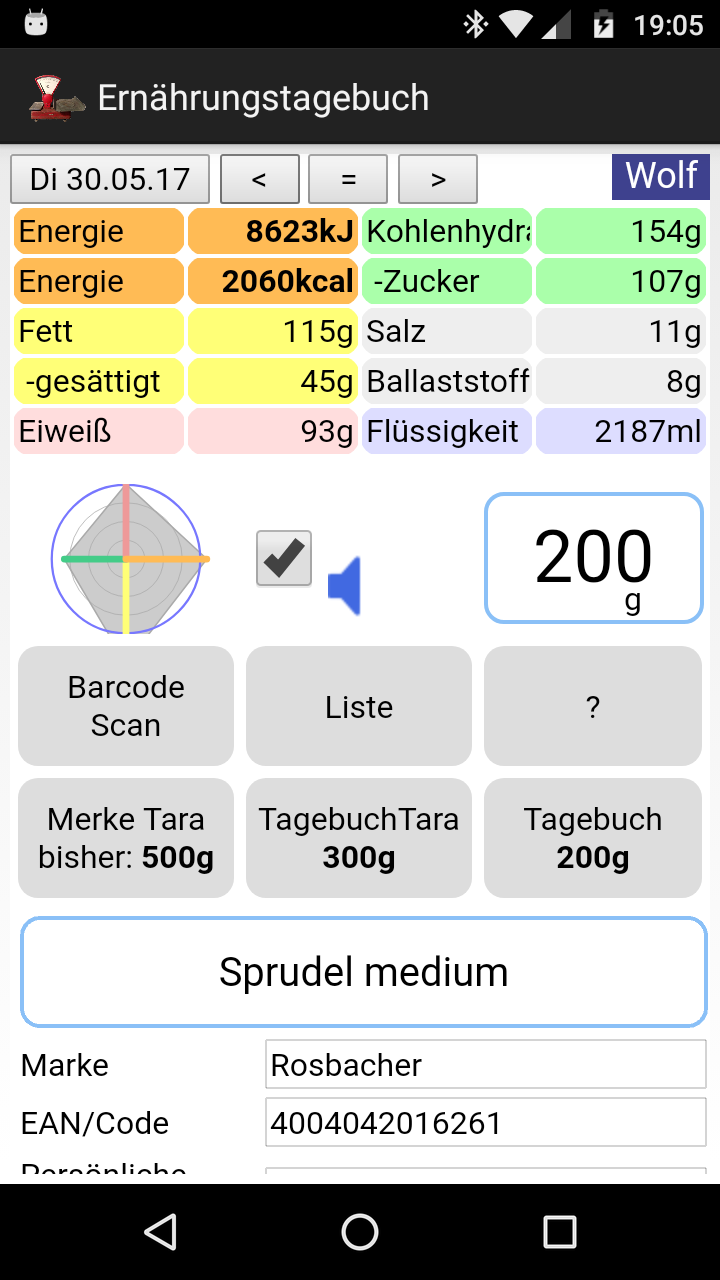
Task: Start a Barcode Scan
Action: click(x=126, y=706)
